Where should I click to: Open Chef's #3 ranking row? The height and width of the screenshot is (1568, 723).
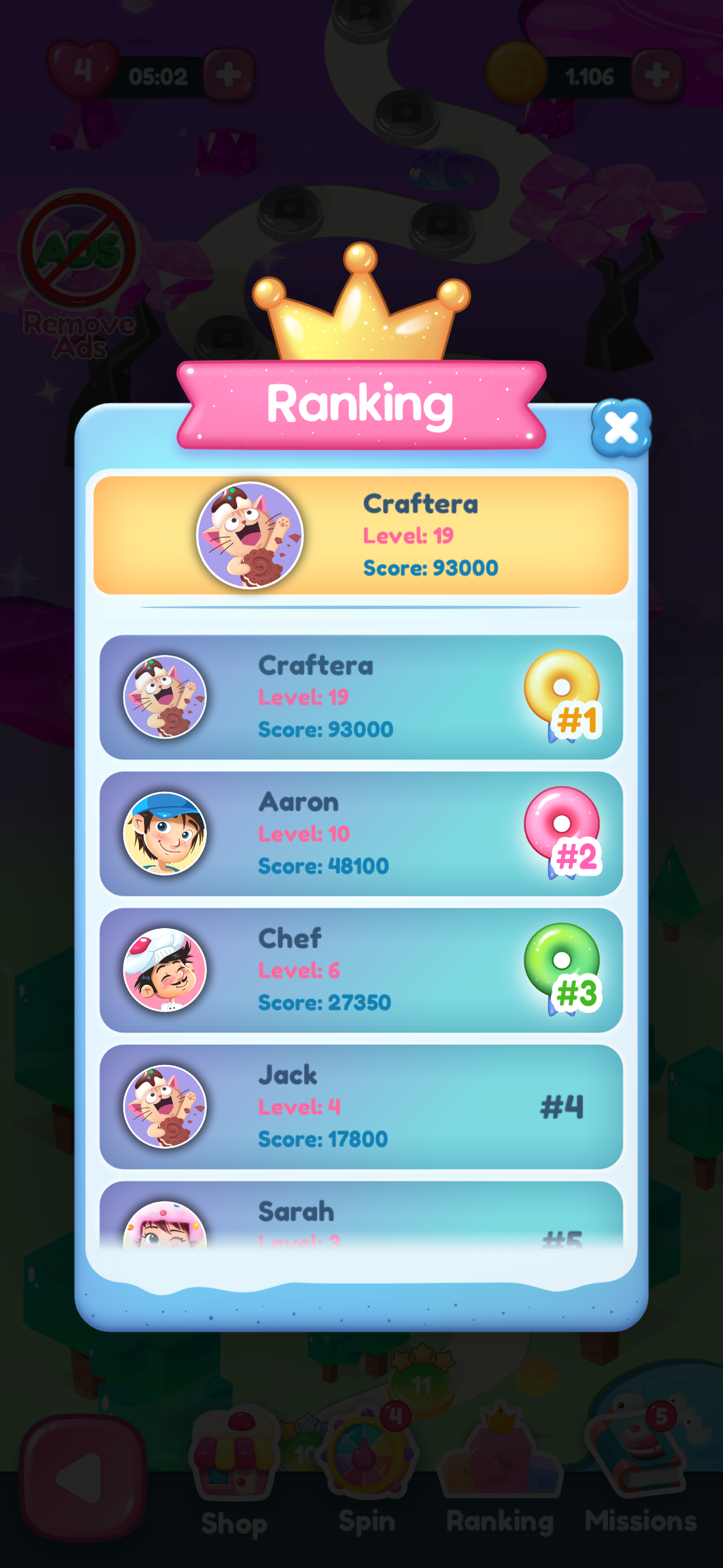[360, 970]
